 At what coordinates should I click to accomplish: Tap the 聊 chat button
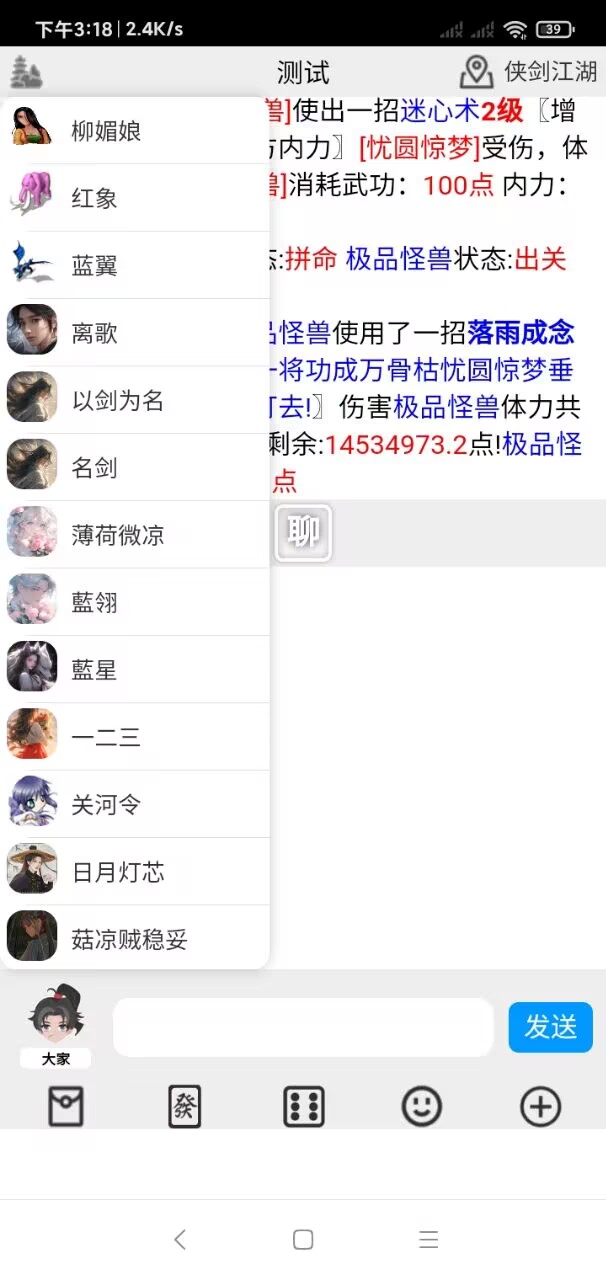point(303,532)
